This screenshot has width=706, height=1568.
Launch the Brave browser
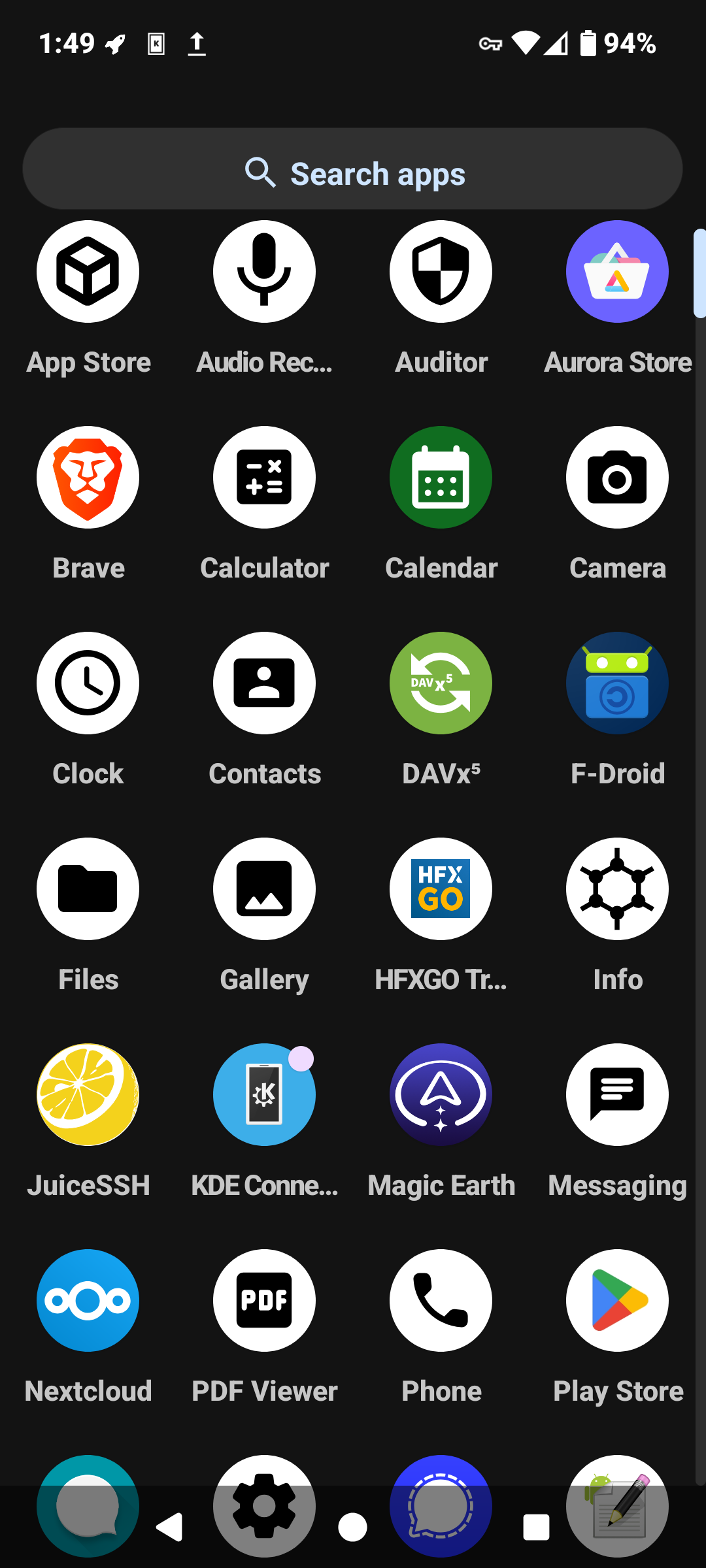(x=88, y=478)
